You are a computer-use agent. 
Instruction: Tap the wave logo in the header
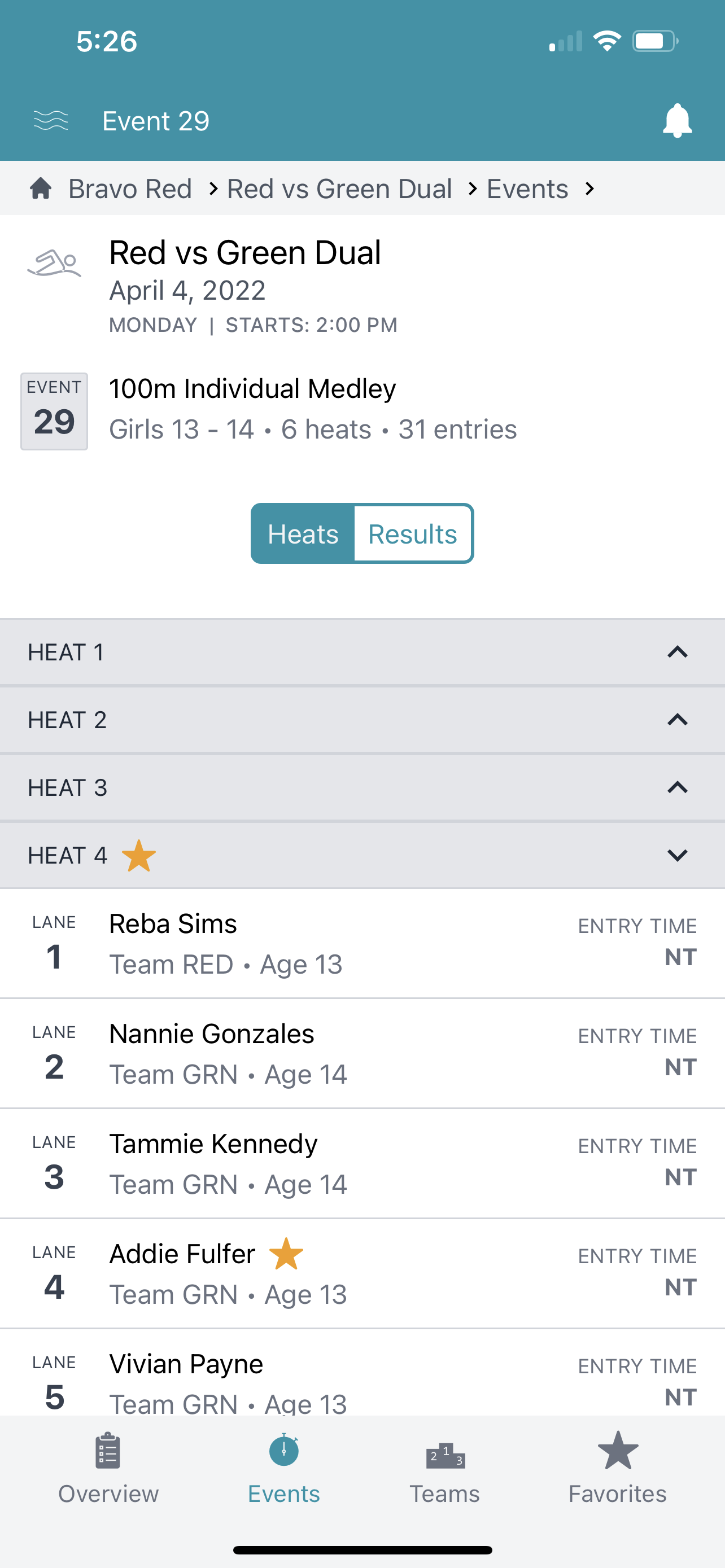pos(51,121)
